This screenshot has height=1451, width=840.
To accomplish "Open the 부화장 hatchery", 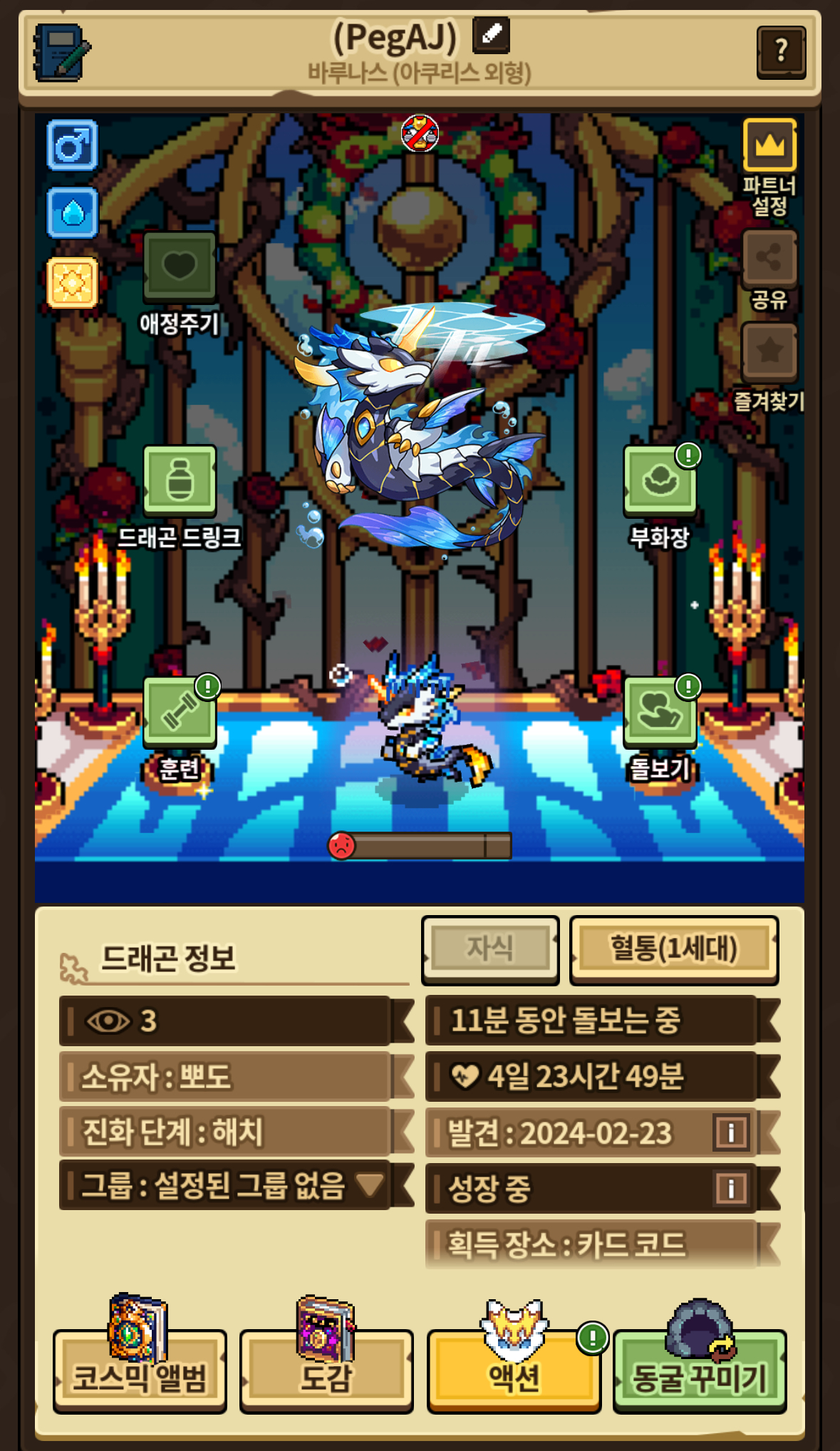I will coord(660,480).
